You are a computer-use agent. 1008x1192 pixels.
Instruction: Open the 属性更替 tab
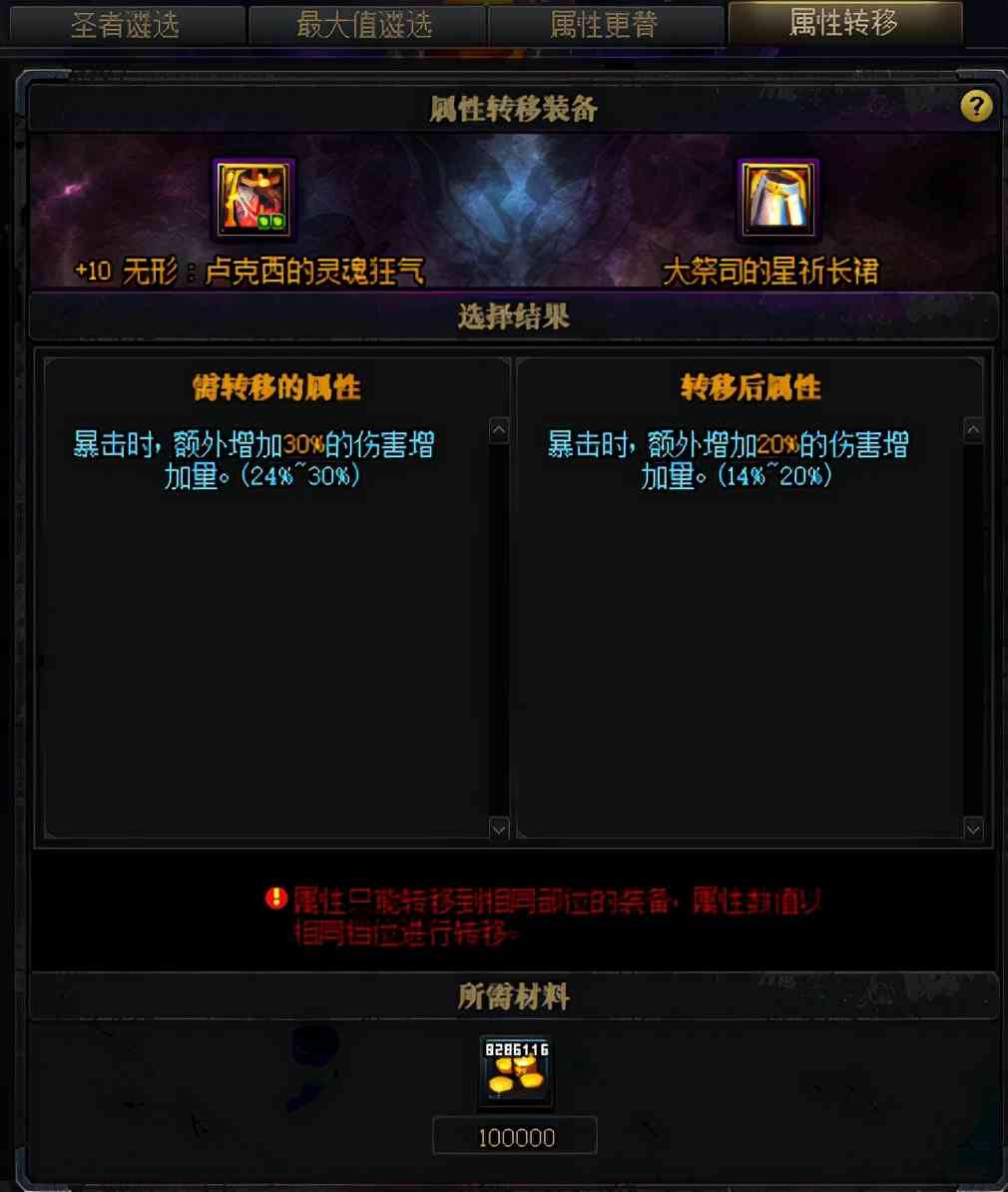605,24
